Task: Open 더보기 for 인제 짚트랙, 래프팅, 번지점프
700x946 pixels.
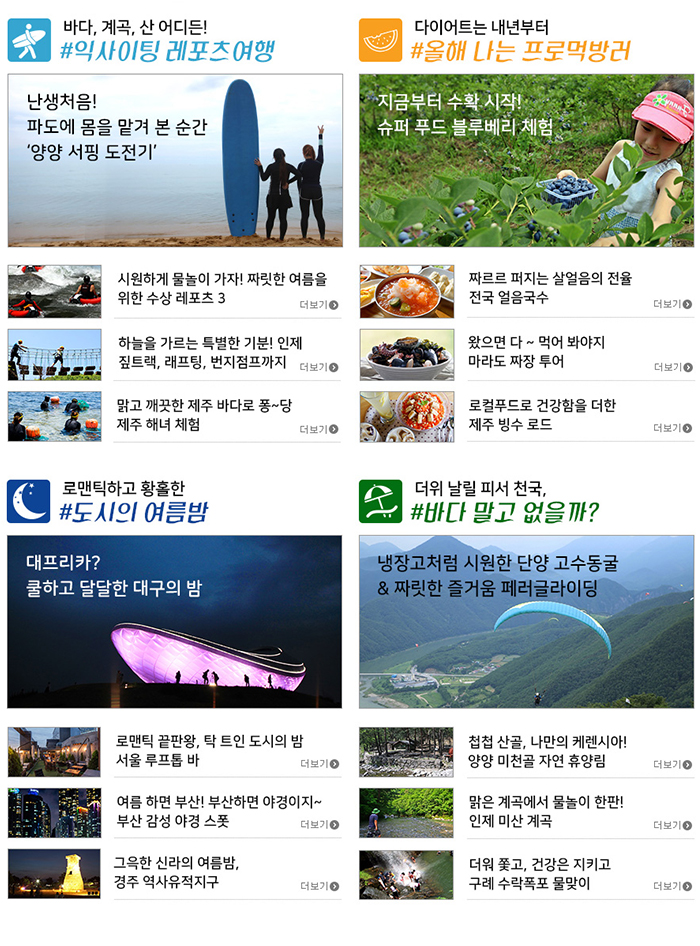Action: (319, 367)
